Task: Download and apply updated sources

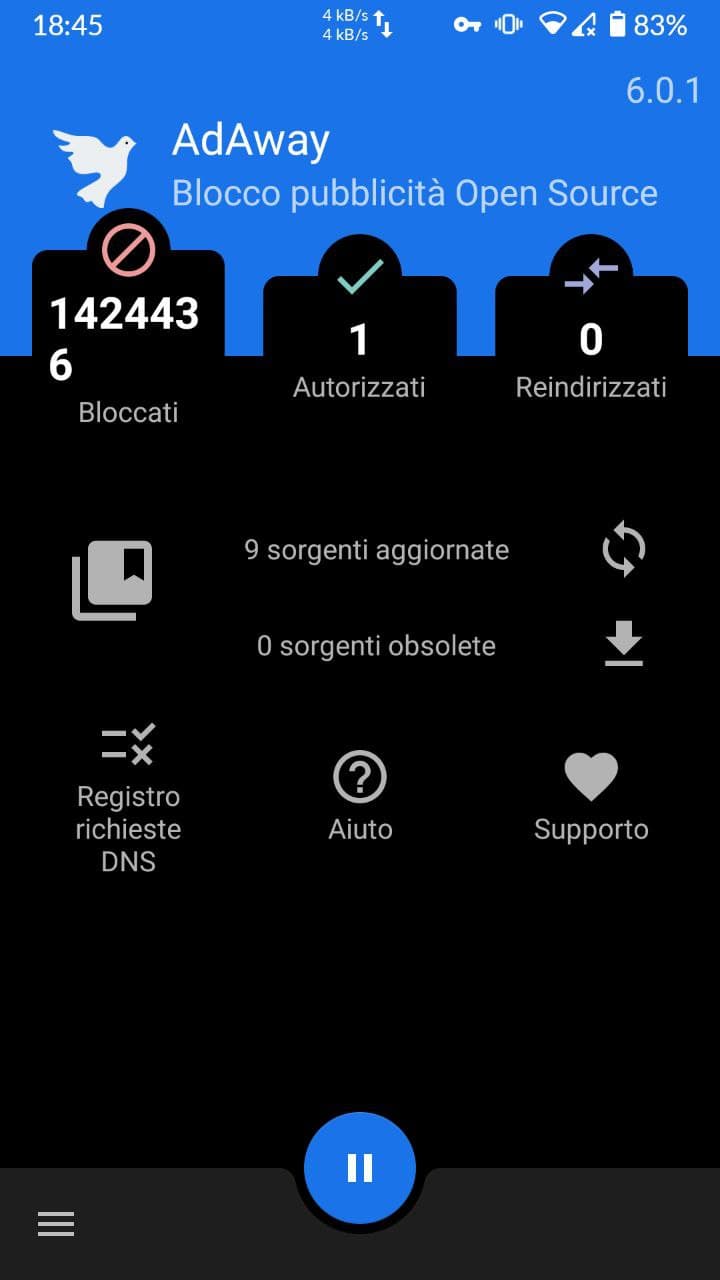Action: point(623,645)
